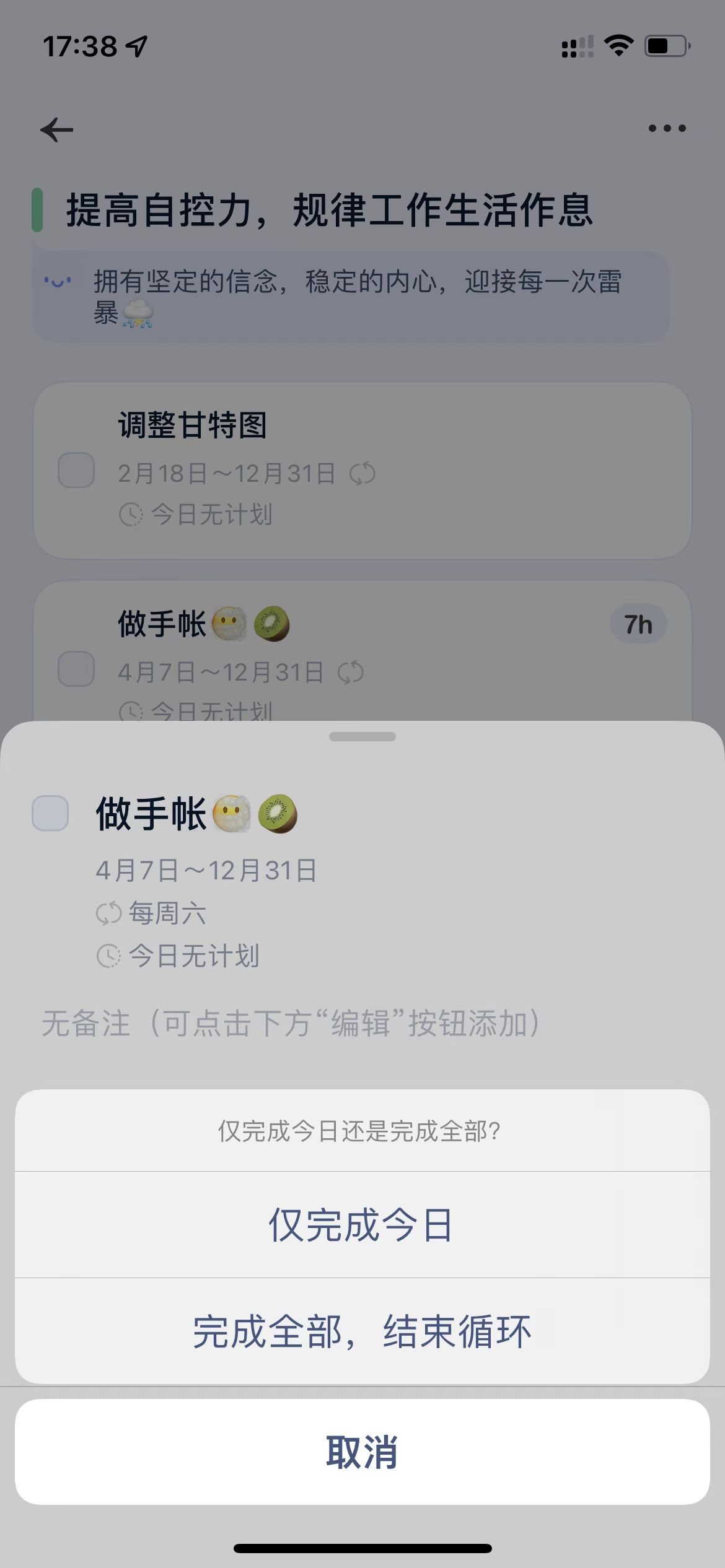Choose 仅完成今日 option
The width and height of the screenshot is (725, 1568).
362,1225
